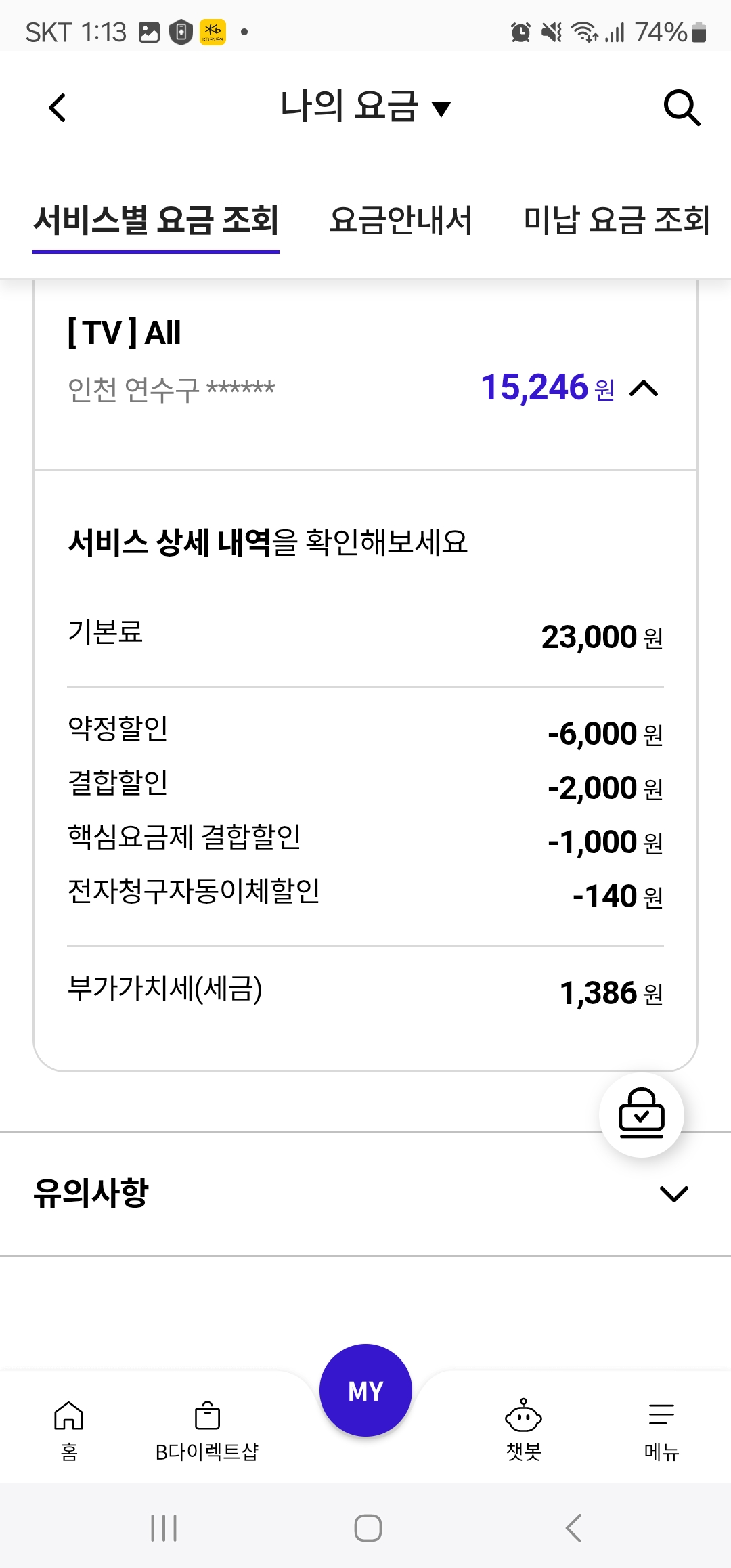Expand the 유의사항 section
The height and width of the screenshot is (1568, 731).
click(x=365, y=1194)
